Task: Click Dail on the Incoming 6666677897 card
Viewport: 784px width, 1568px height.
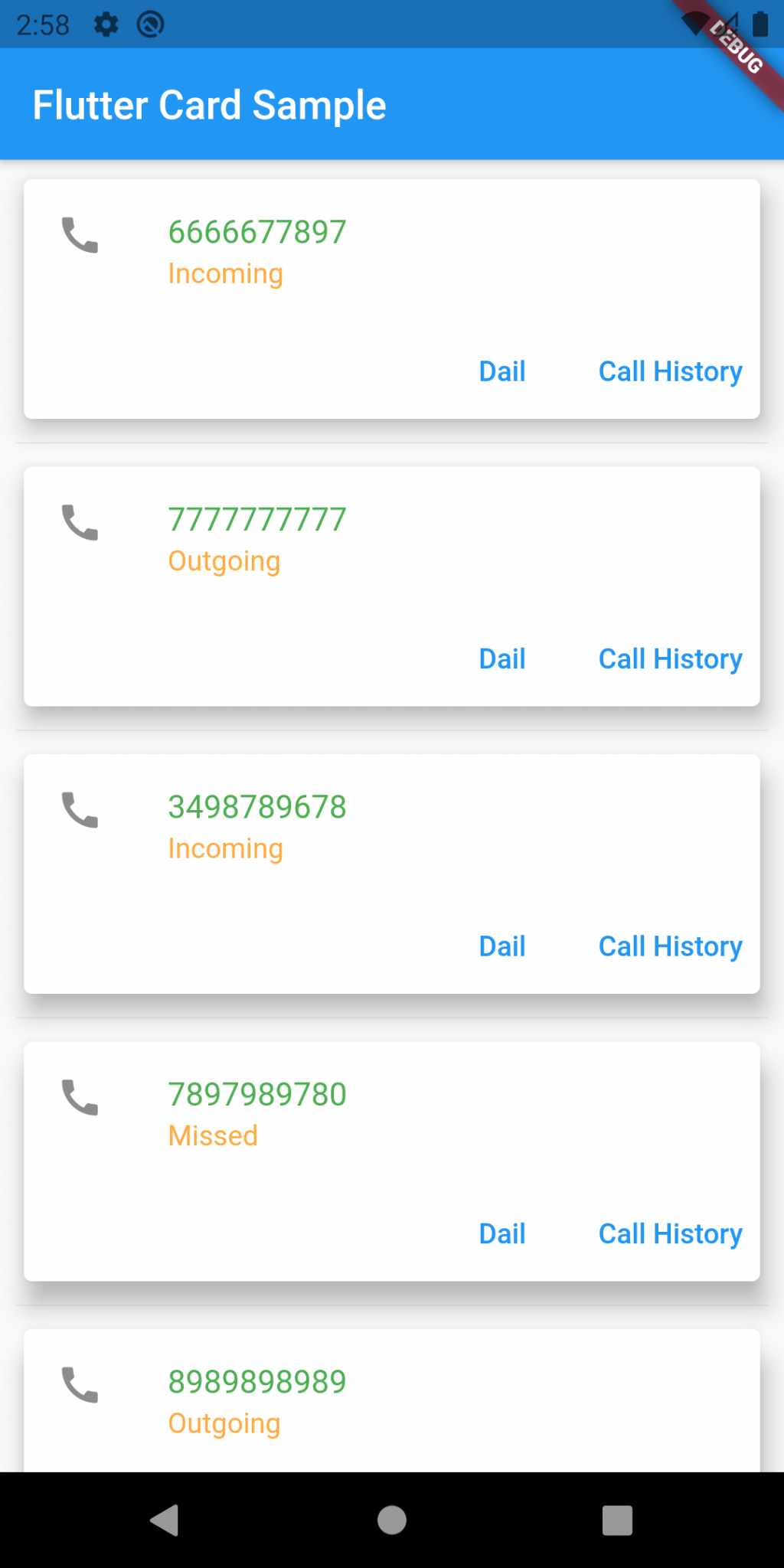Action: 501,371
